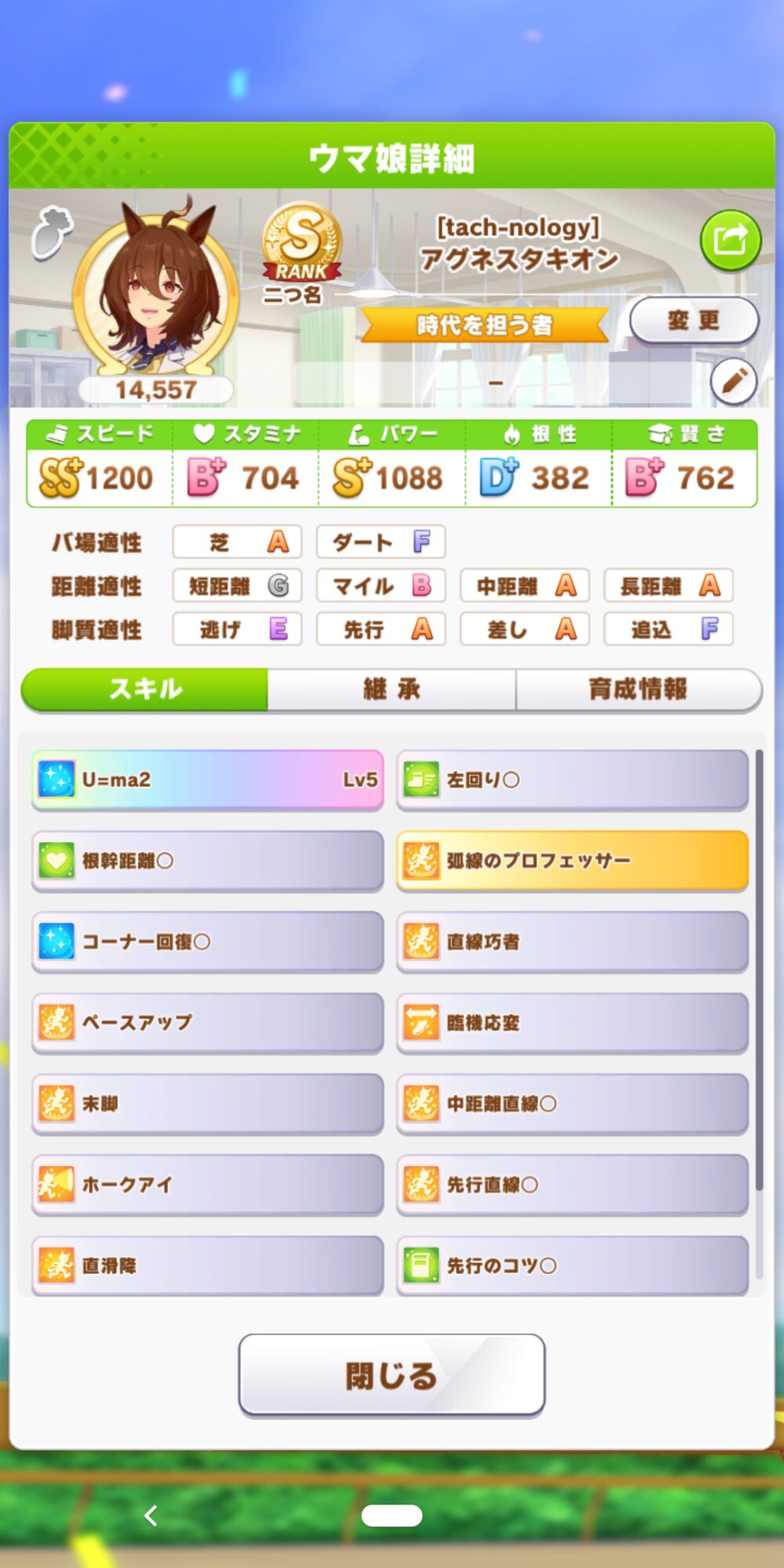Tap the green share icon
784x1568 pixels.
tap(730, 241)
